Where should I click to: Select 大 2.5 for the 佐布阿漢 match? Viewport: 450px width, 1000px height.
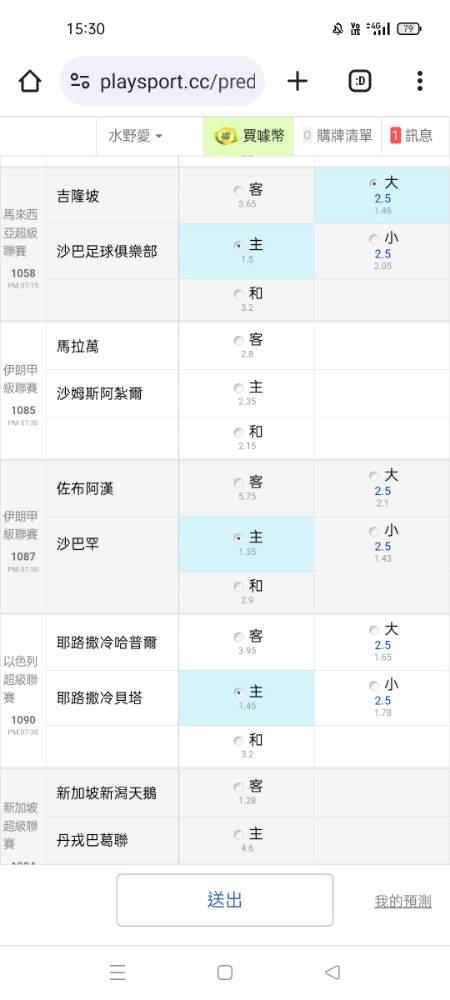(382, 489)
